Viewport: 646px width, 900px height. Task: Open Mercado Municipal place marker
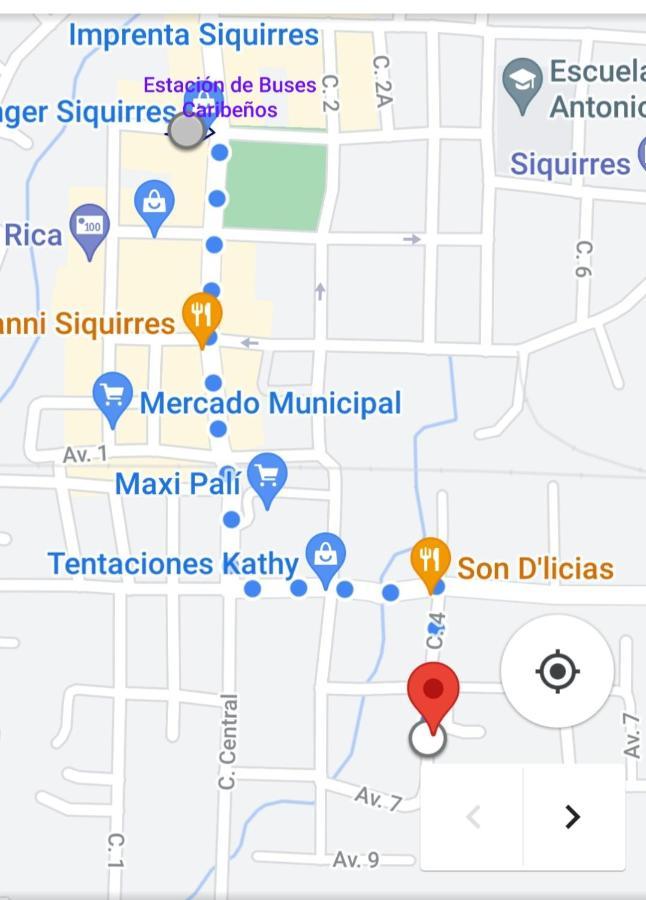(112, 396)
